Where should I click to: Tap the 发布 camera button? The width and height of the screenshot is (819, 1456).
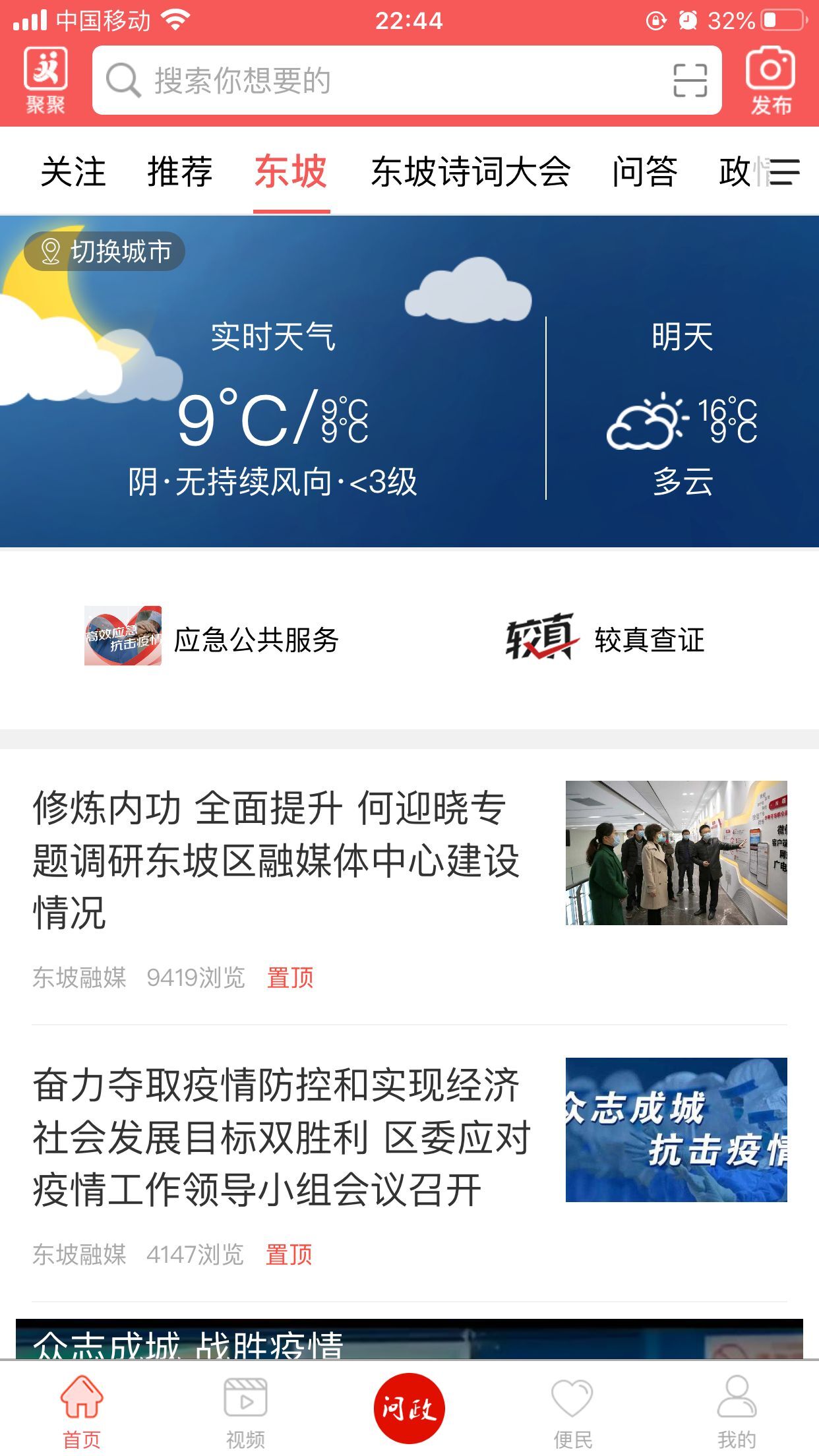[770, 80]
